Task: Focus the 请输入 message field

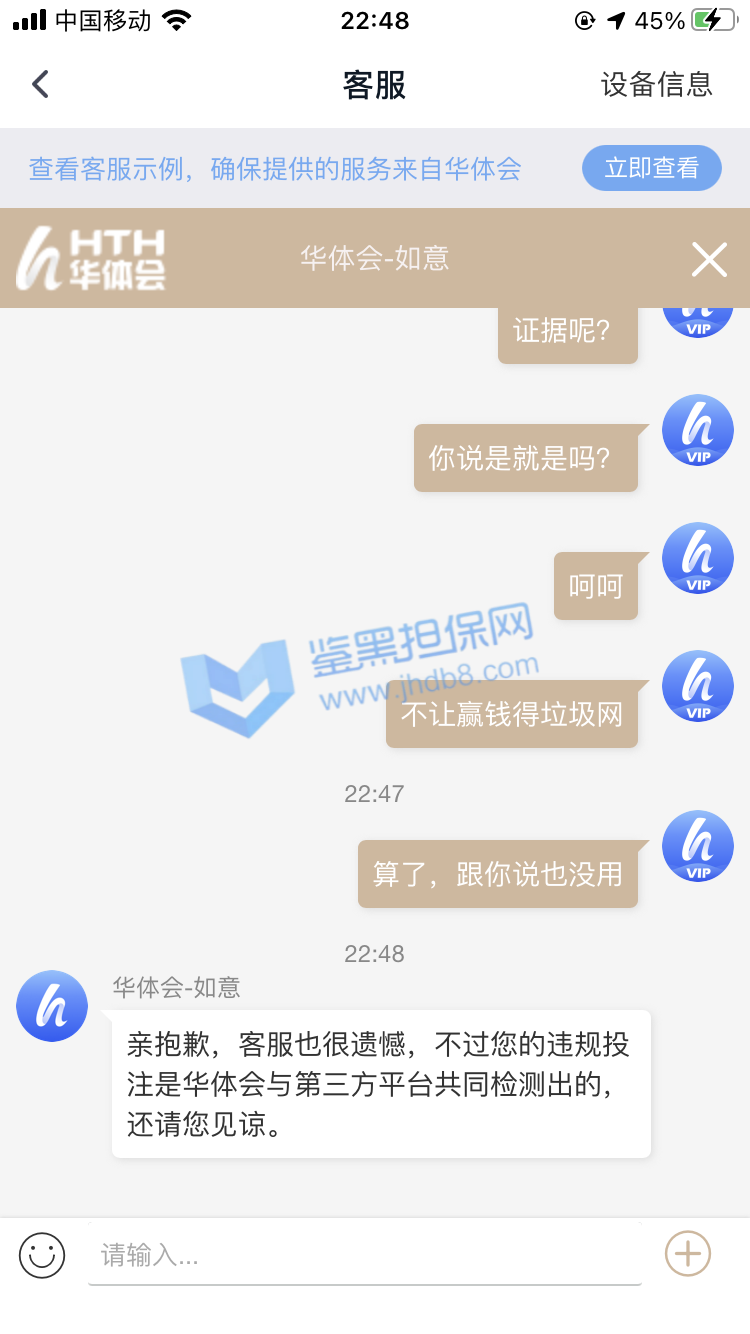Action: 365,1255
